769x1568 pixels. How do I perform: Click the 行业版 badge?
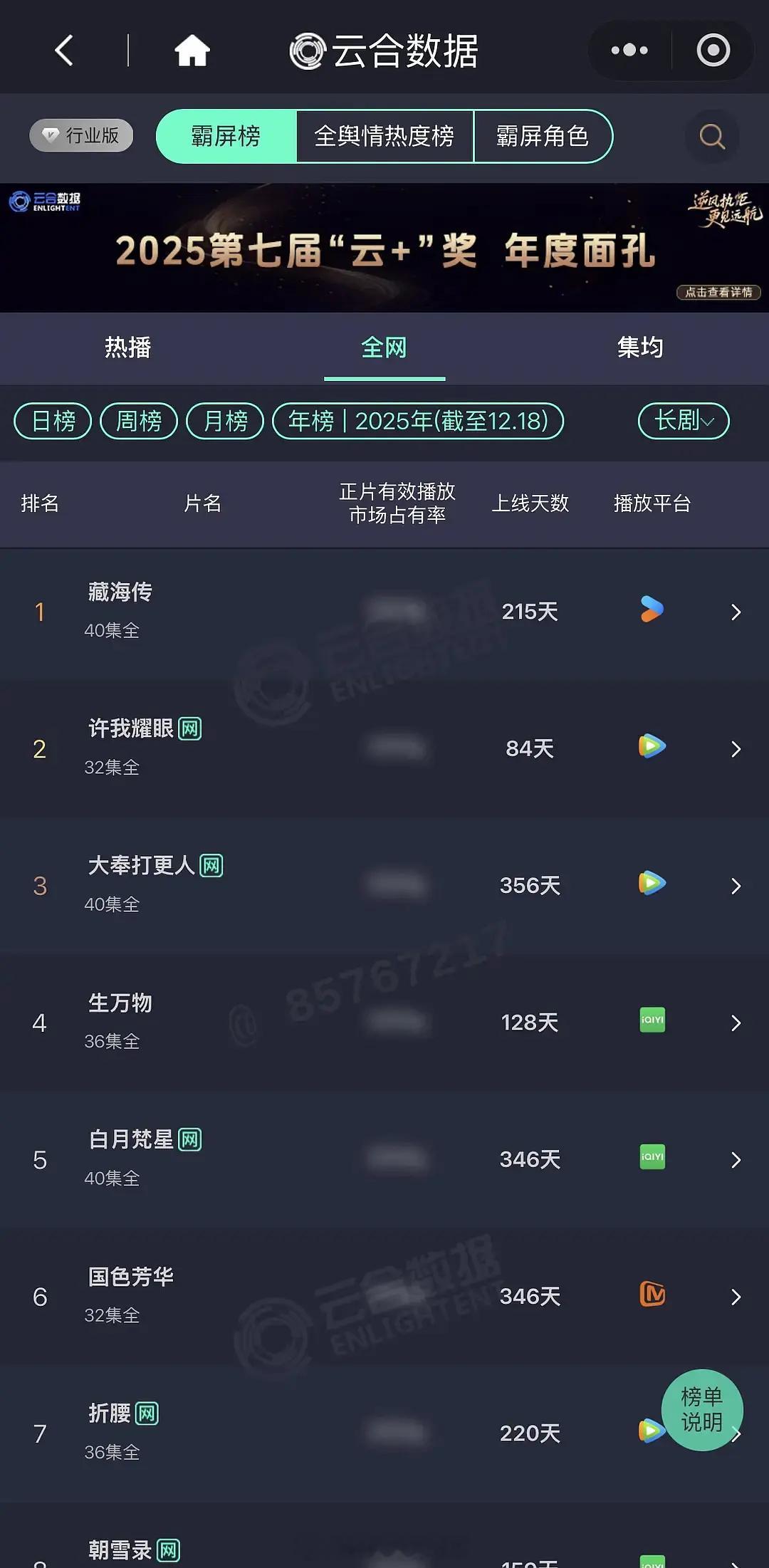pos(80,135)
